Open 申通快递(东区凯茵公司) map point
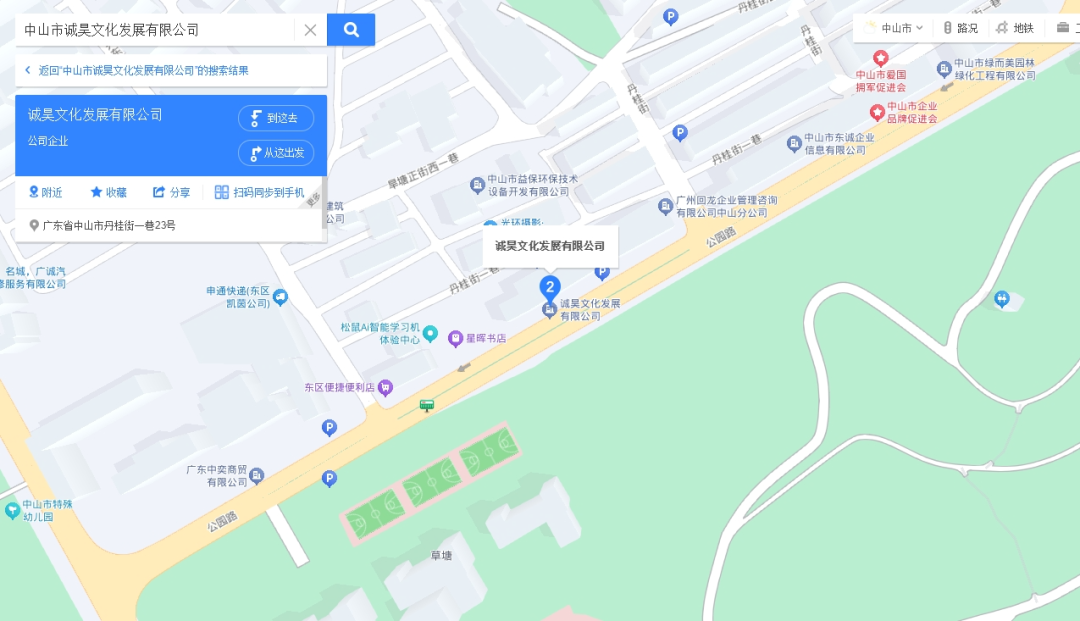The width and height of the screenshot is (1080, 621). [281, 296]
